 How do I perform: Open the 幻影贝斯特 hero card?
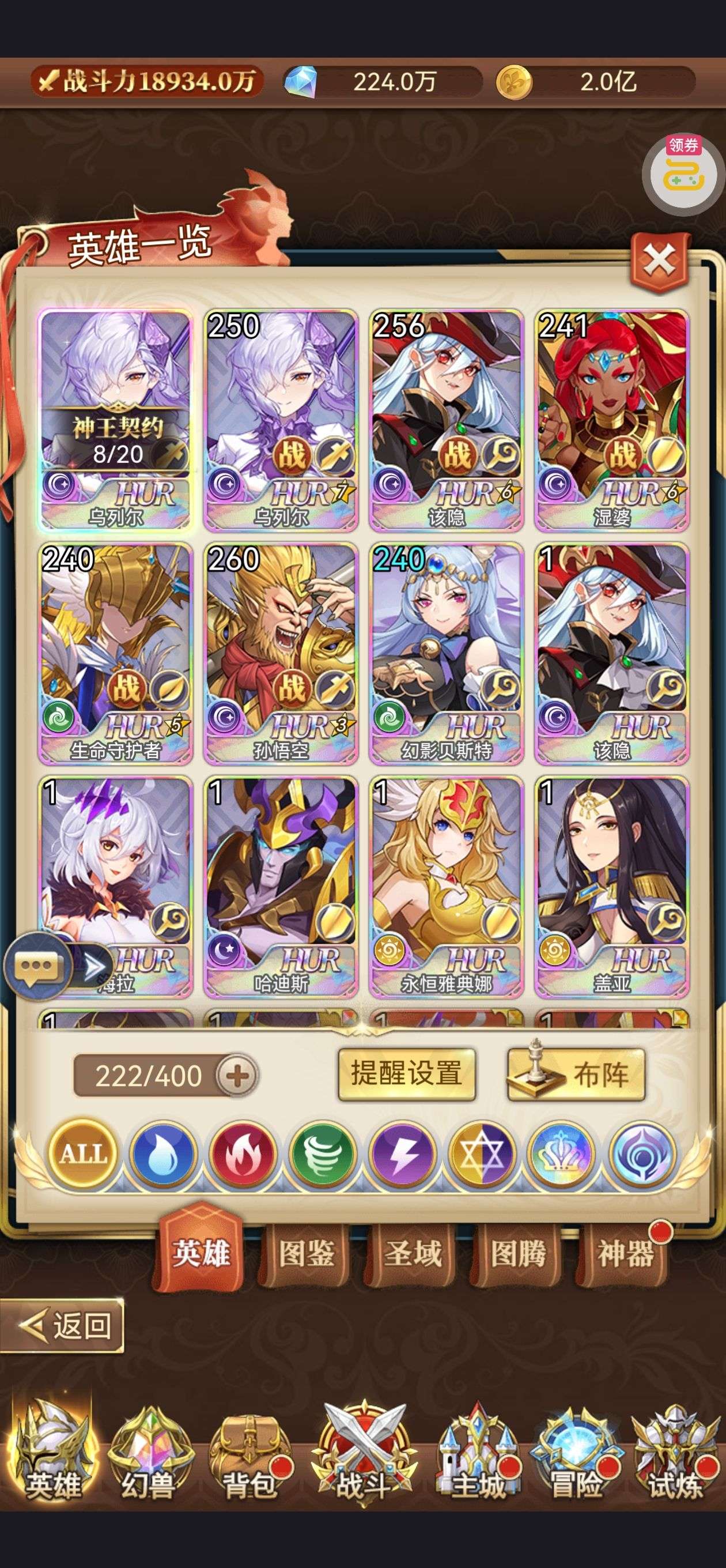[x=446, y=653]
